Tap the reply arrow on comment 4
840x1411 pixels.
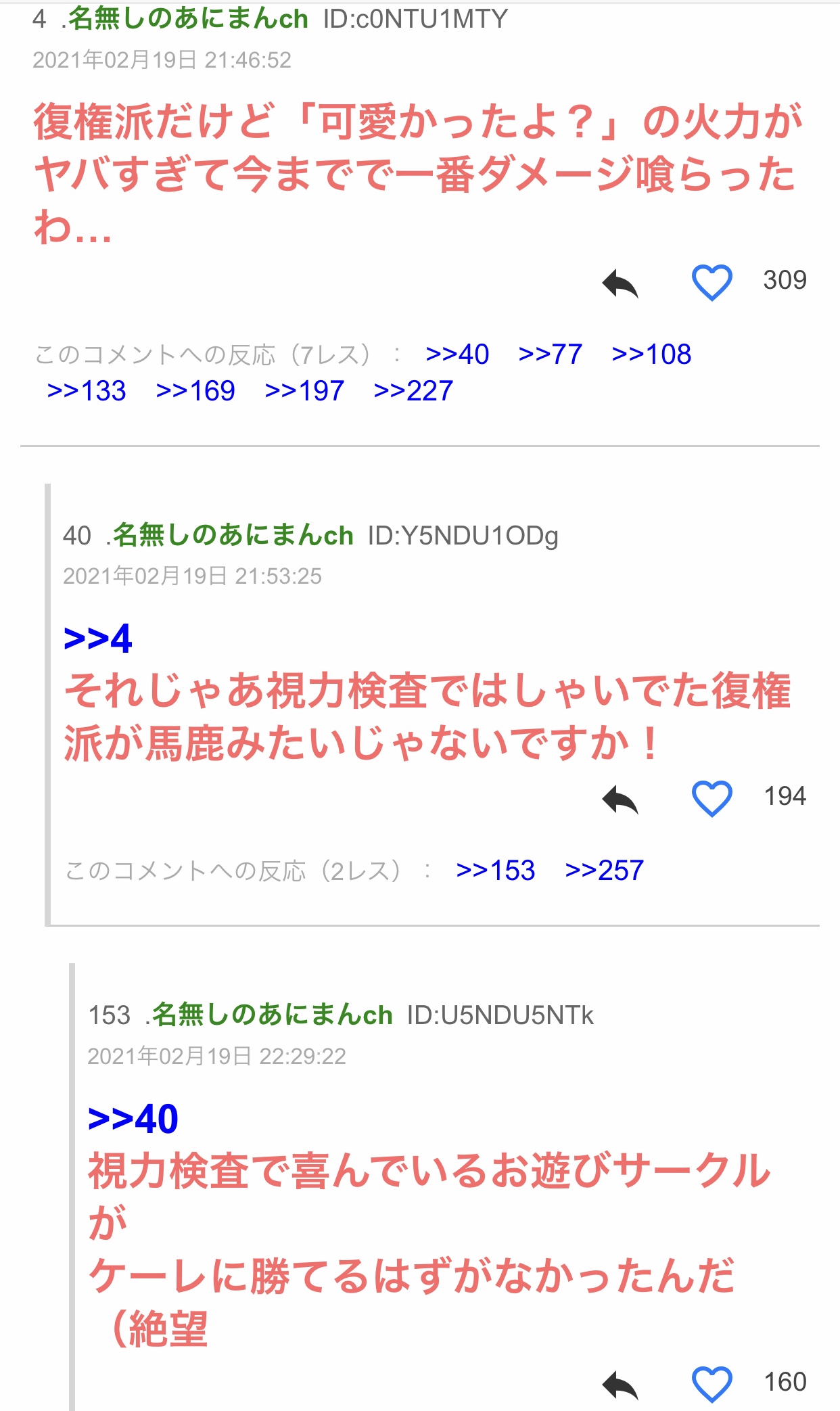tap(620, 283)
